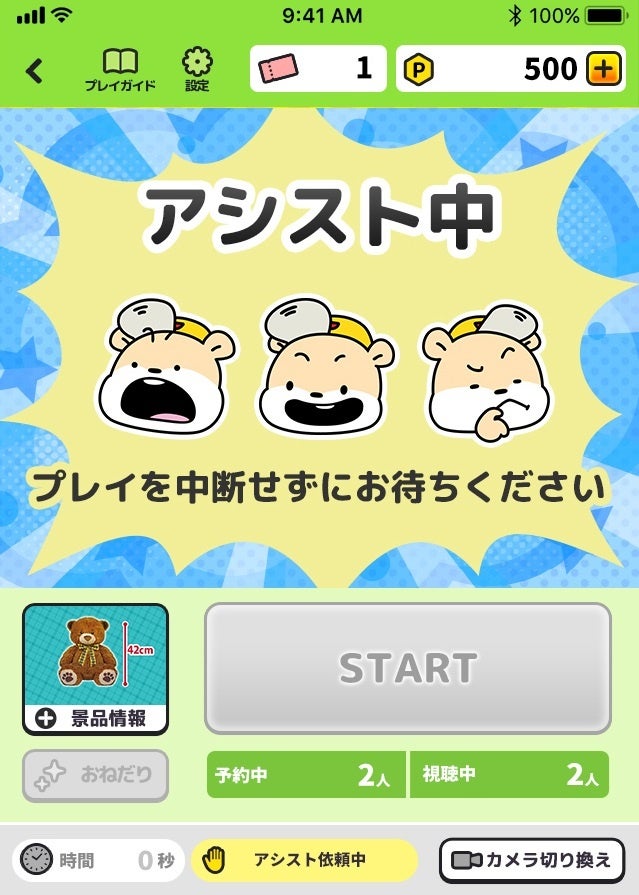The width and height of the screenshot is (639, 895).
Task: Switch camera with カメラ切り換え
Action: click(x=532, y=860)
